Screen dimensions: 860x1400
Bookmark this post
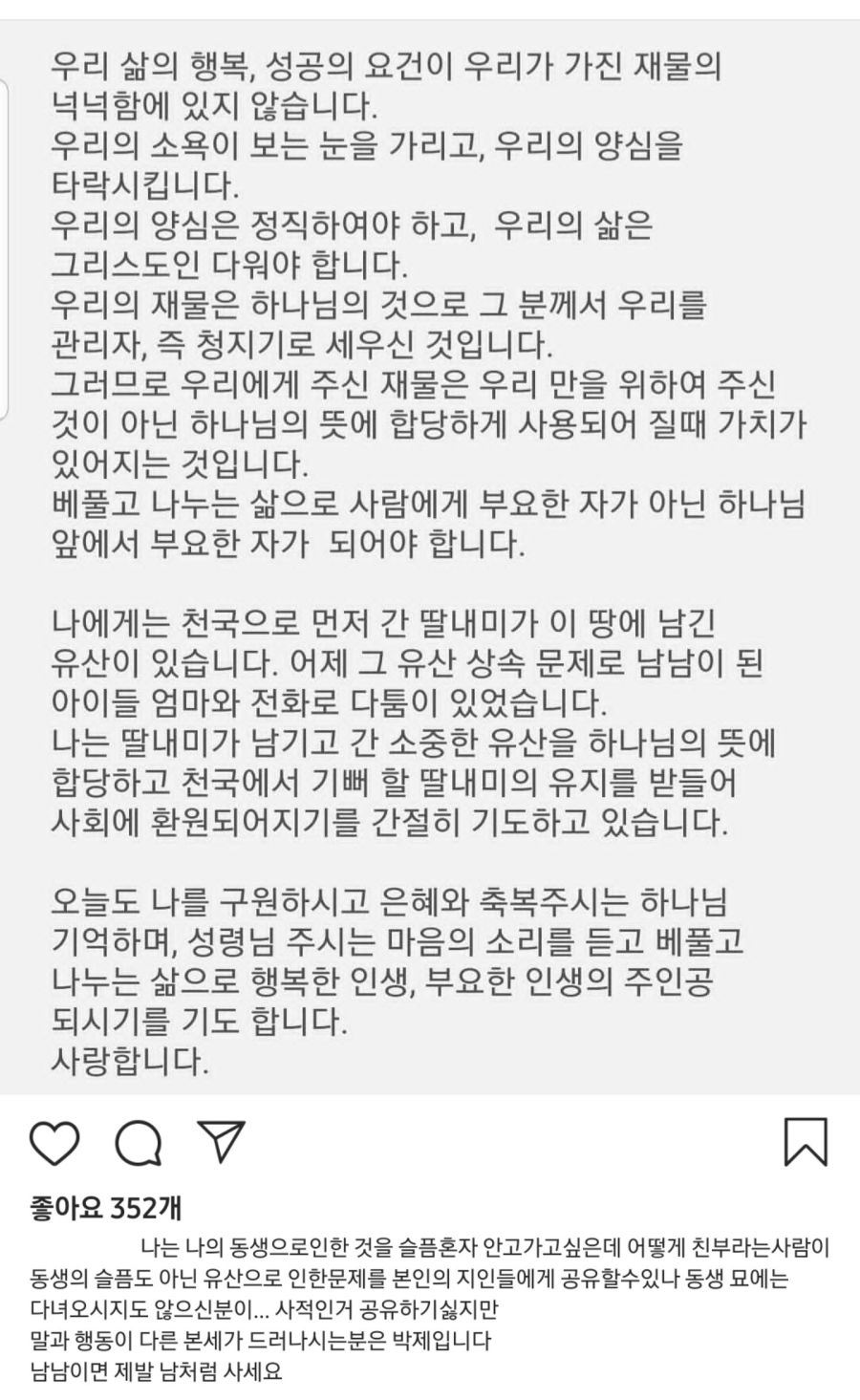click(805, 1141)
